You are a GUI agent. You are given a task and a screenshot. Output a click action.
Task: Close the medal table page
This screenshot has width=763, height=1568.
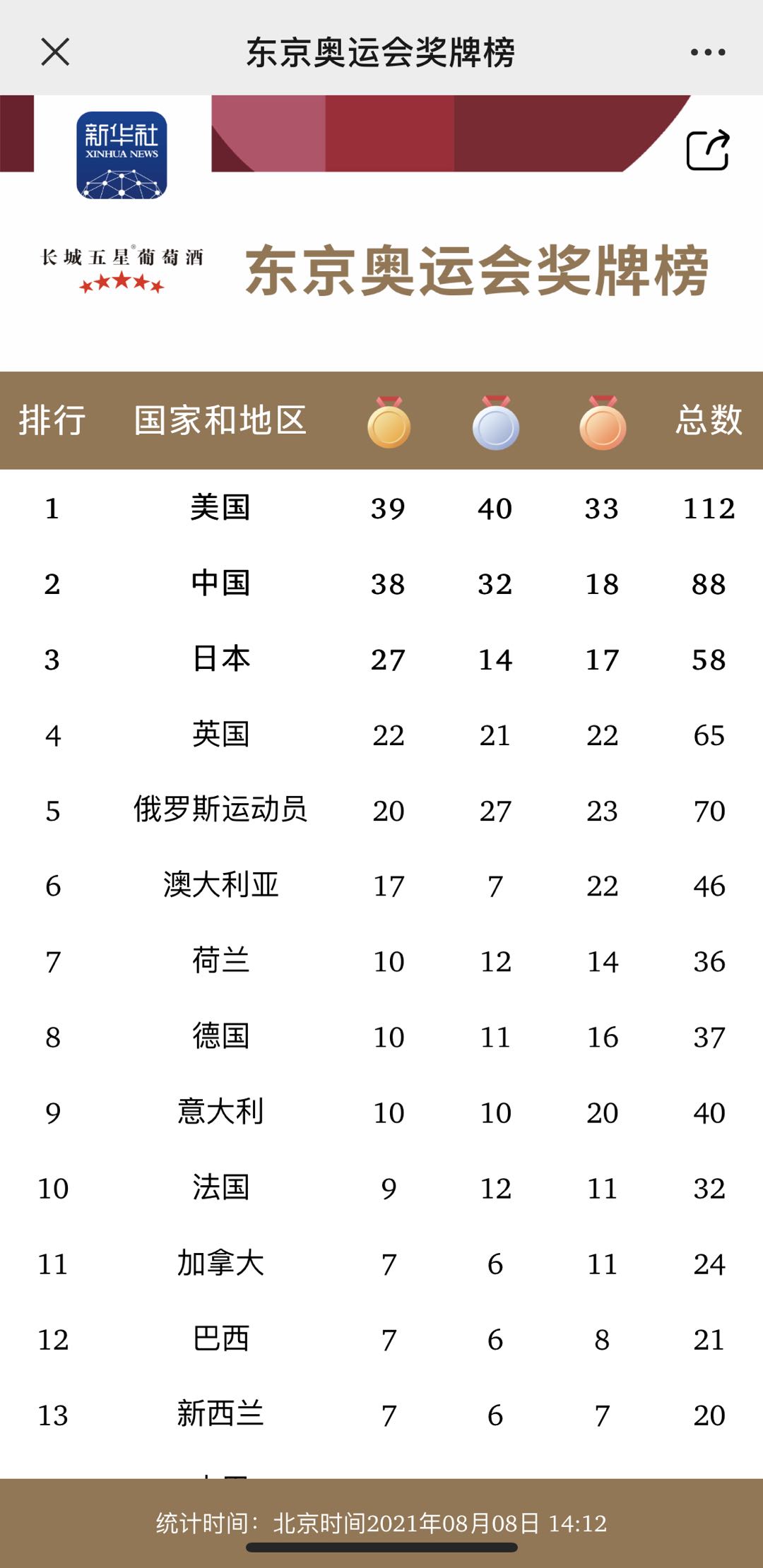click(x=55, y=52)
